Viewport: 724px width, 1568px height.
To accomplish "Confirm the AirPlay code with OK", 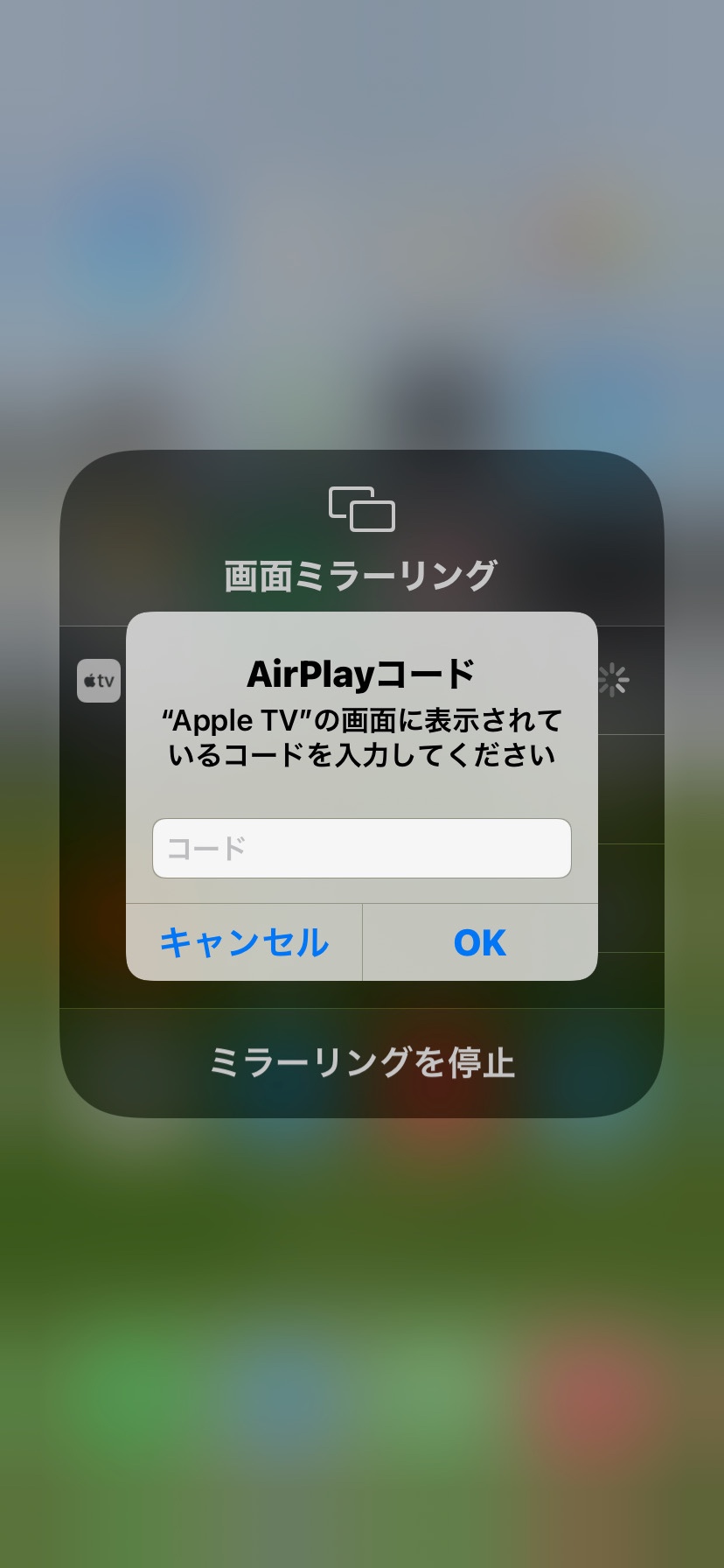I will [480, 942].
